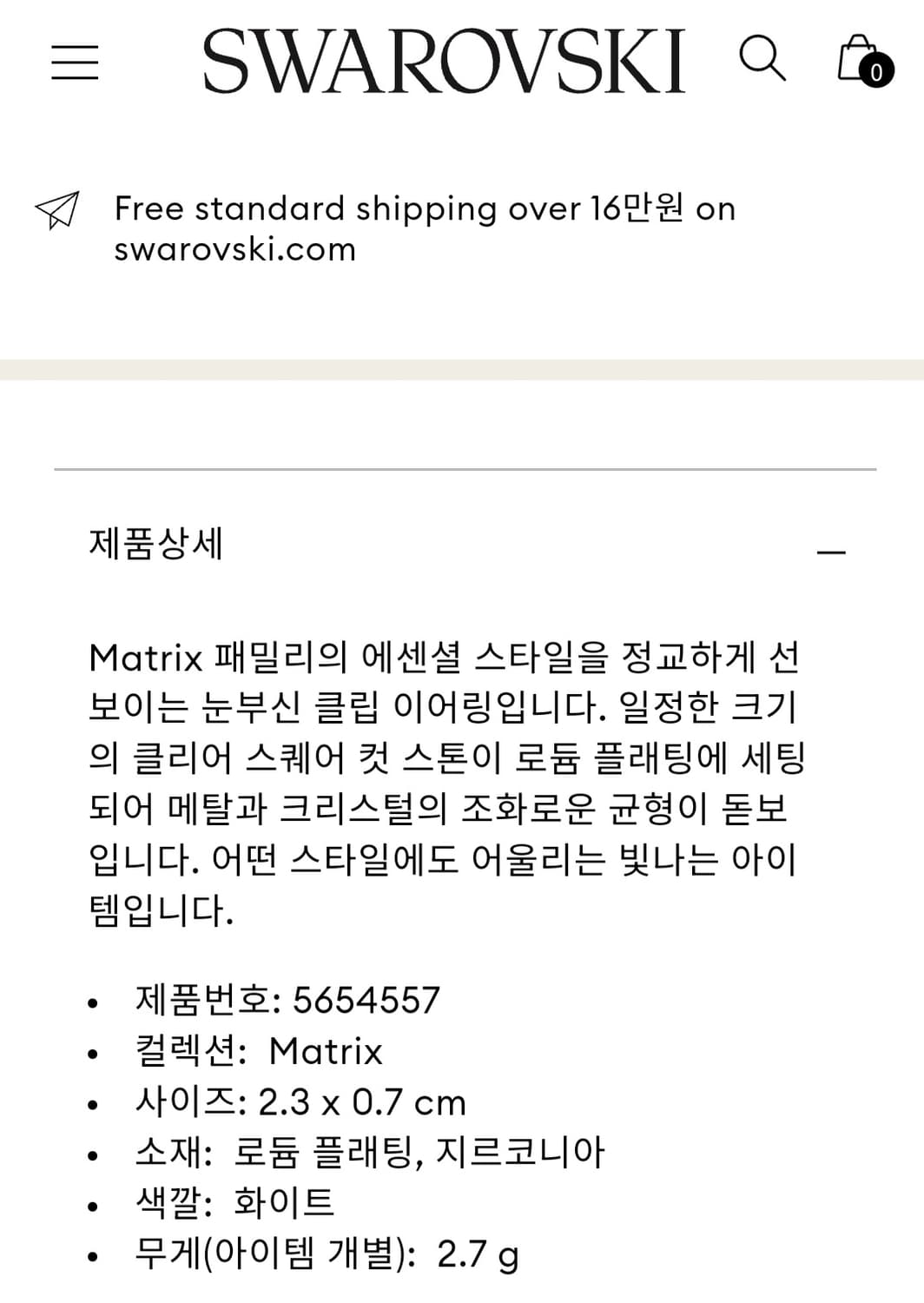924x1303 pixels.
Task: Click the product number 5654557
Action: [x=289, y=1001]
